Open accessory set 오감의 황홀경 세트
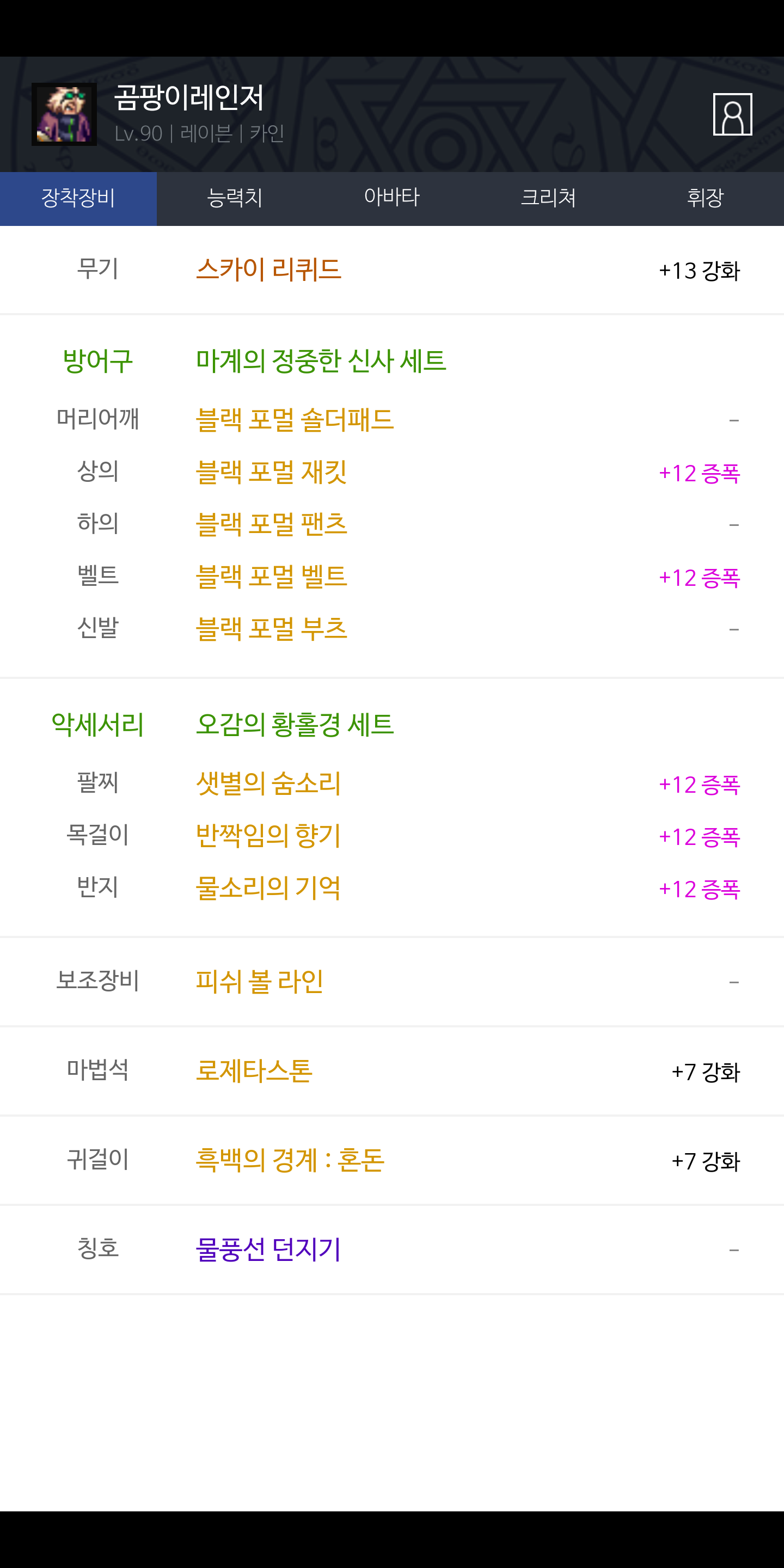 click(x=295, y=724)
